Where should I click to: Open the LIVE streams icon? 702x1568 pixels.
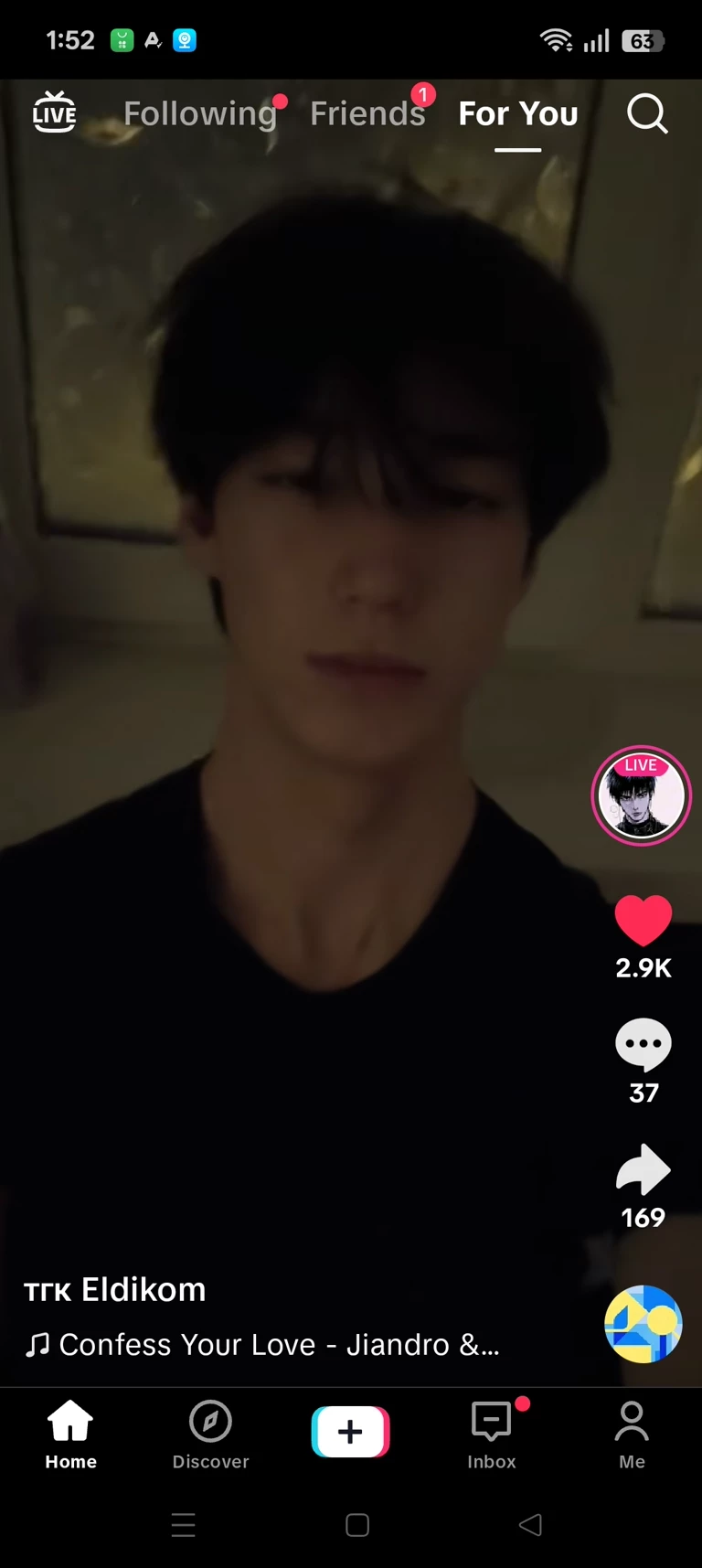click(x=54, y=112)
